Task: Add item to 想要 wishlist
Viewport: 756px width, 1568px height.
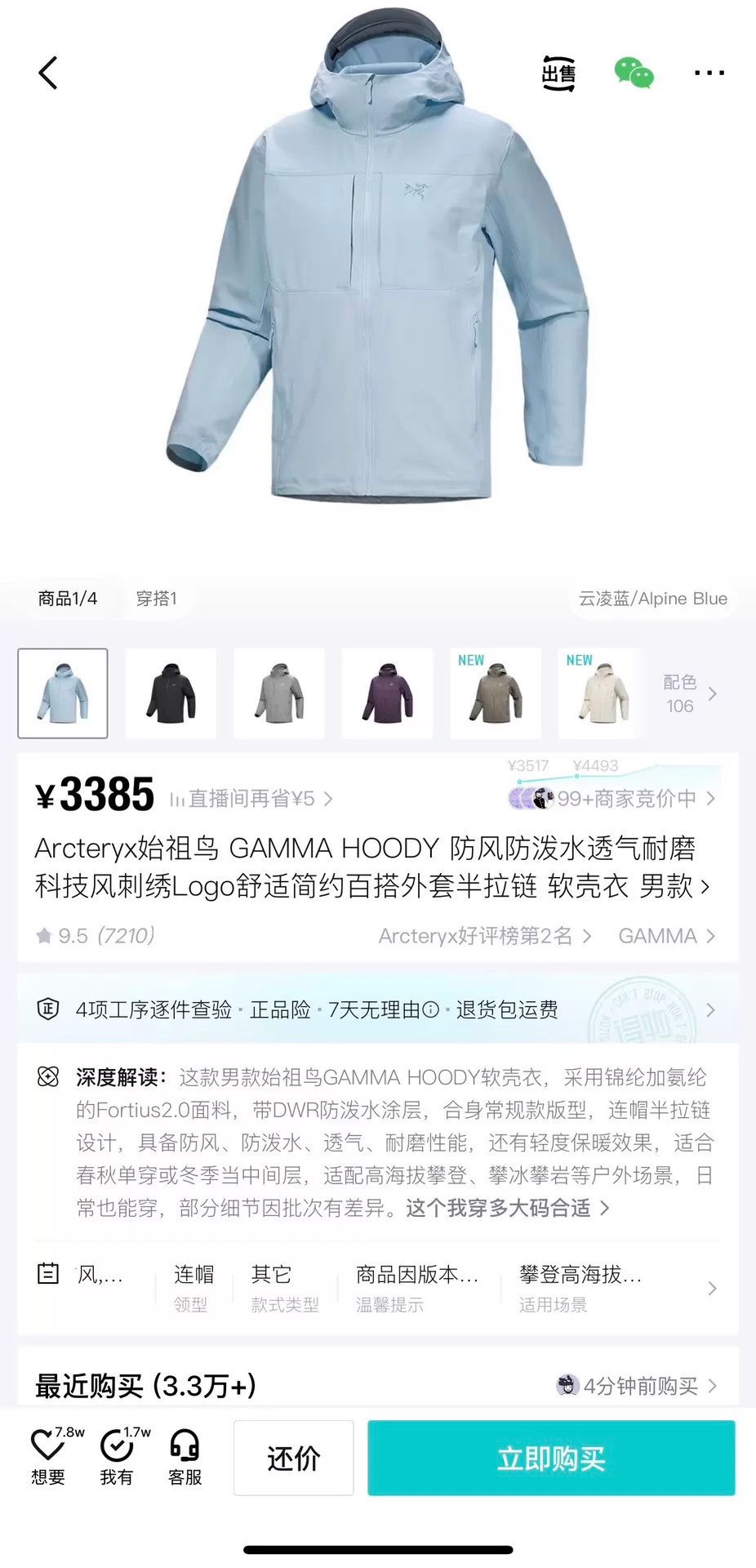Action: pyautogui.click(x=48, y=1456)
